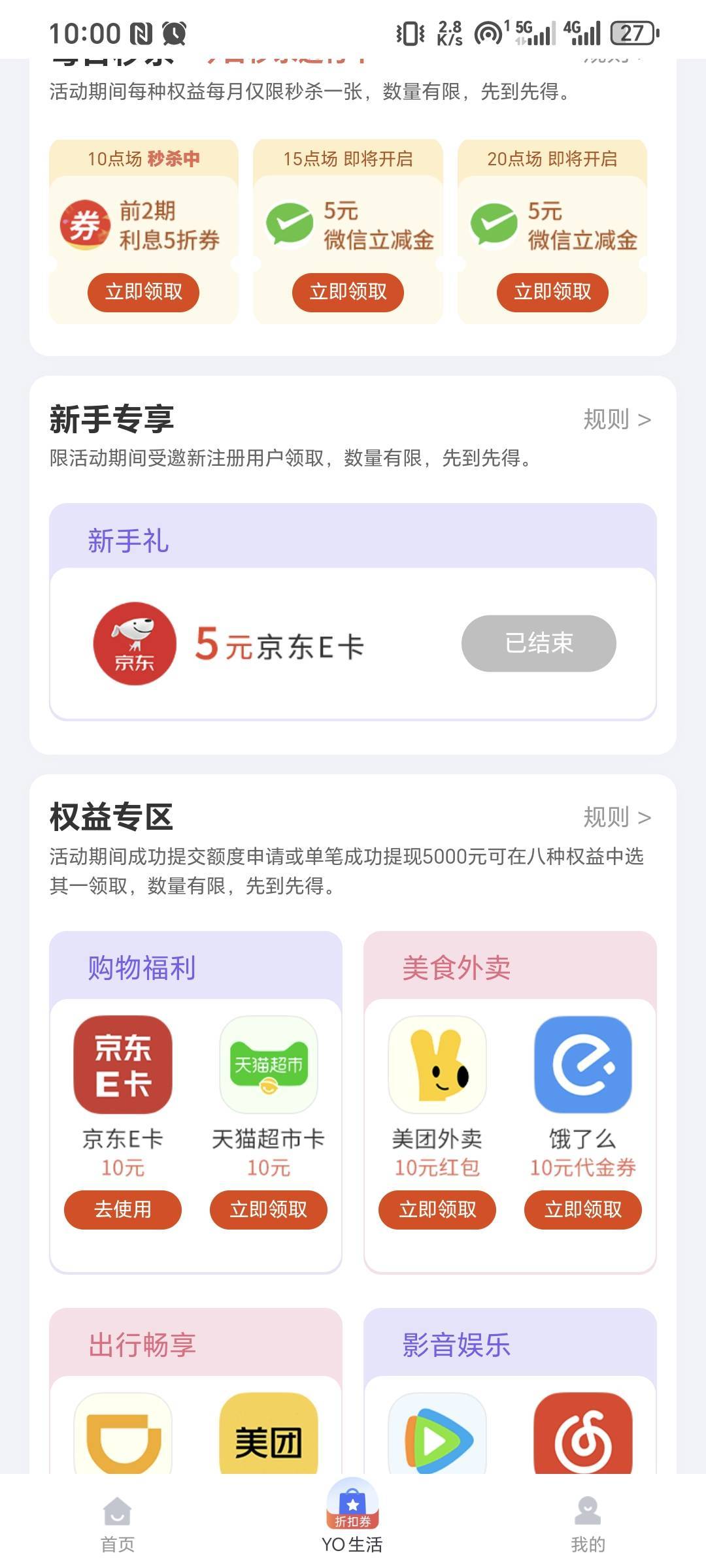
Task: Claim the 美团外卖 10元红包
Action: (x=437, y=1210)
